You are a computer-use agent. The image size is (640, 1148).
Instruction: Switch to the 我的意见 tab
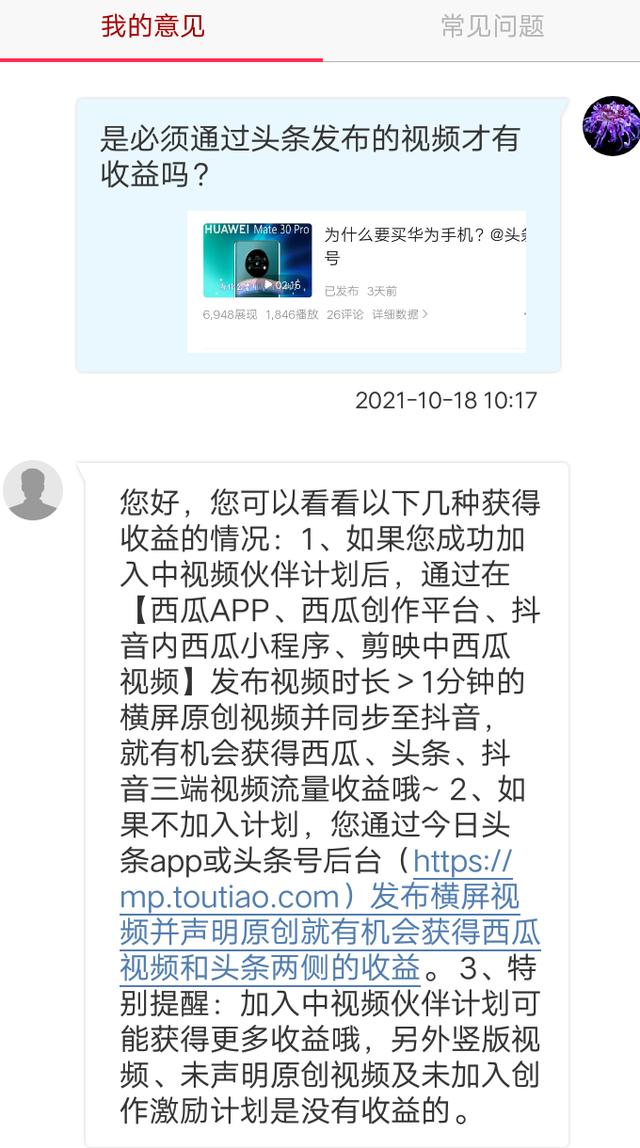point(153,26)
